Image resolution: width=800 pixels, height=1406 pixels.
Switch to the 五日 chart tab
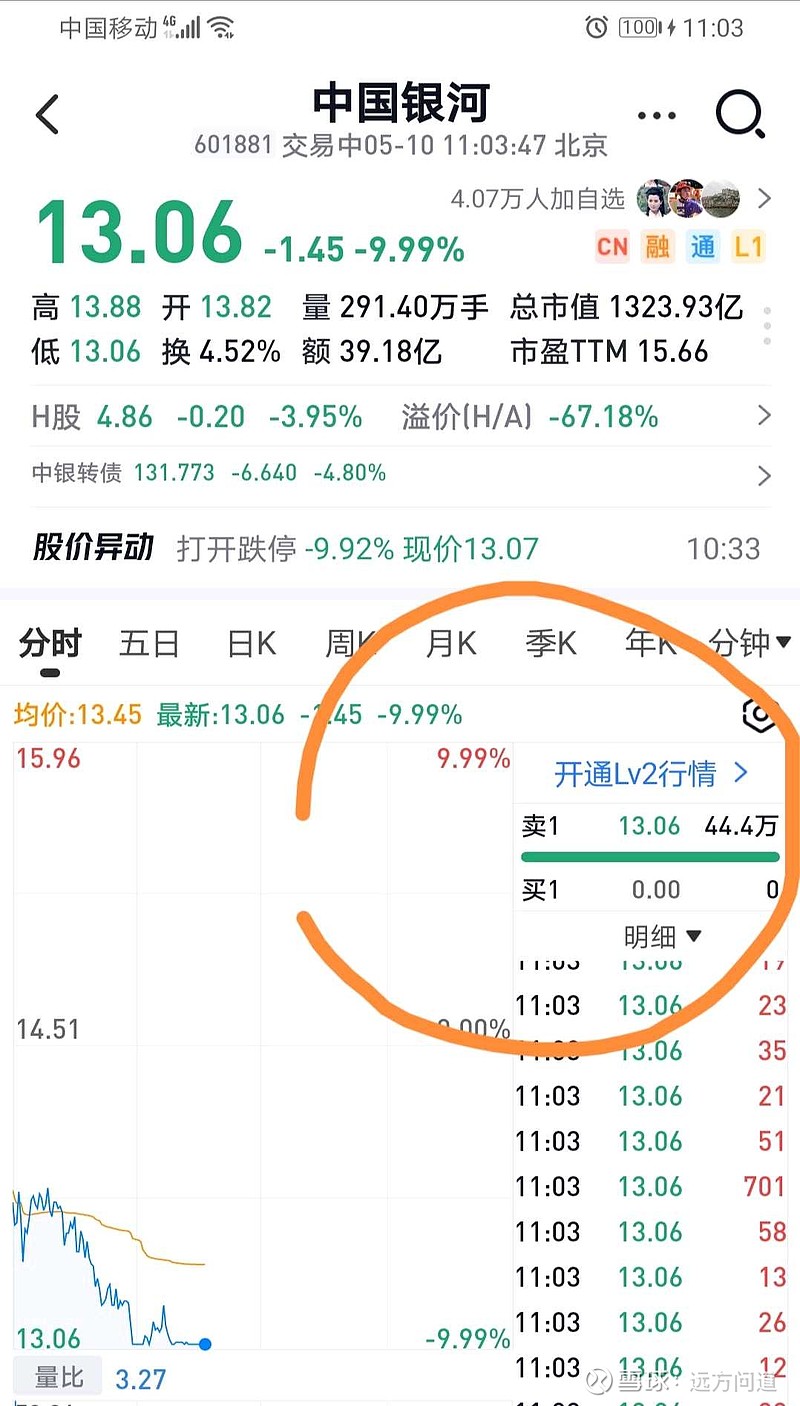(x=149, y=643)
